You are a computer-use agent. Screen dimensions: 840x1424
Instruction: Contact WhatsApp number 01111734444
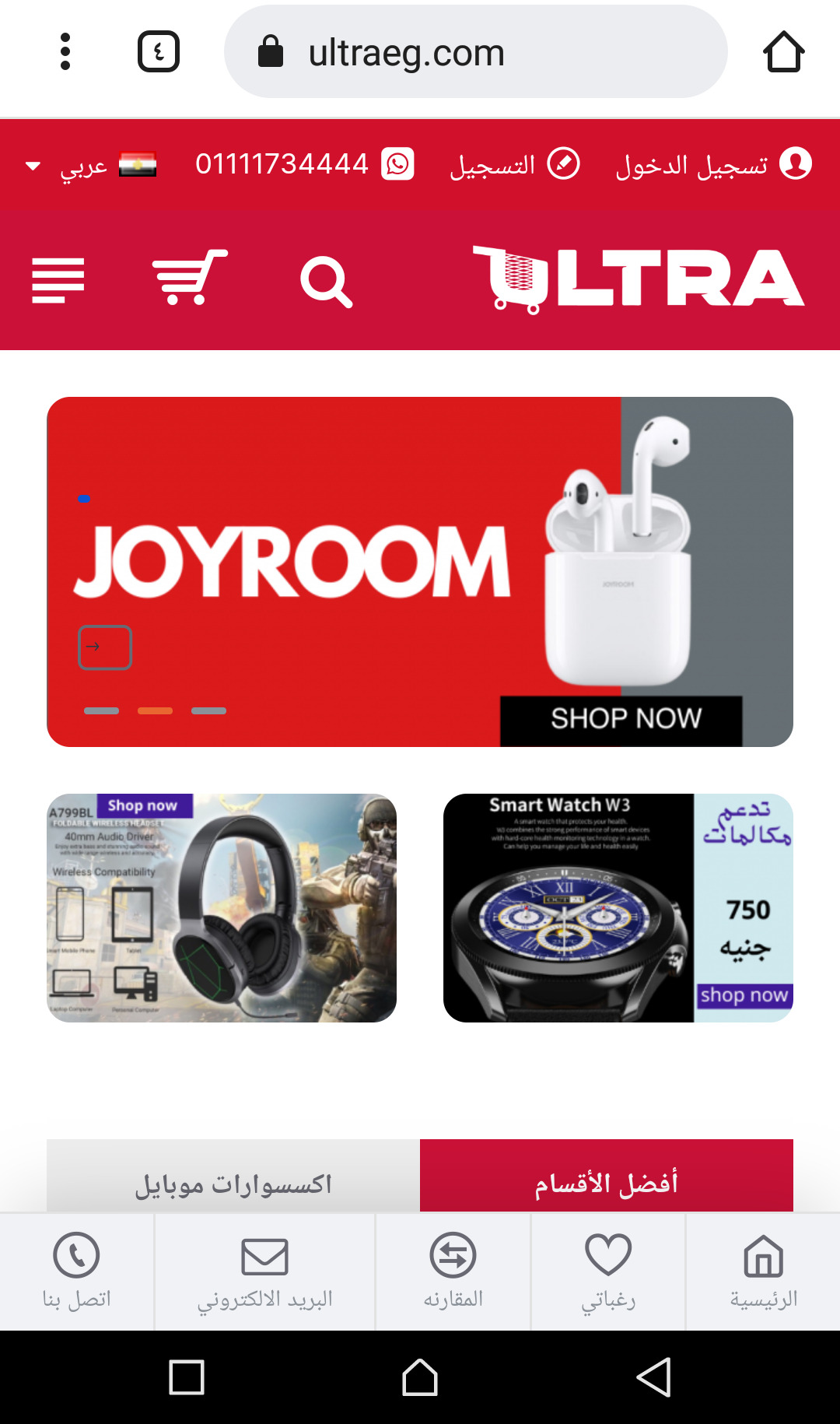coord(303,165)
